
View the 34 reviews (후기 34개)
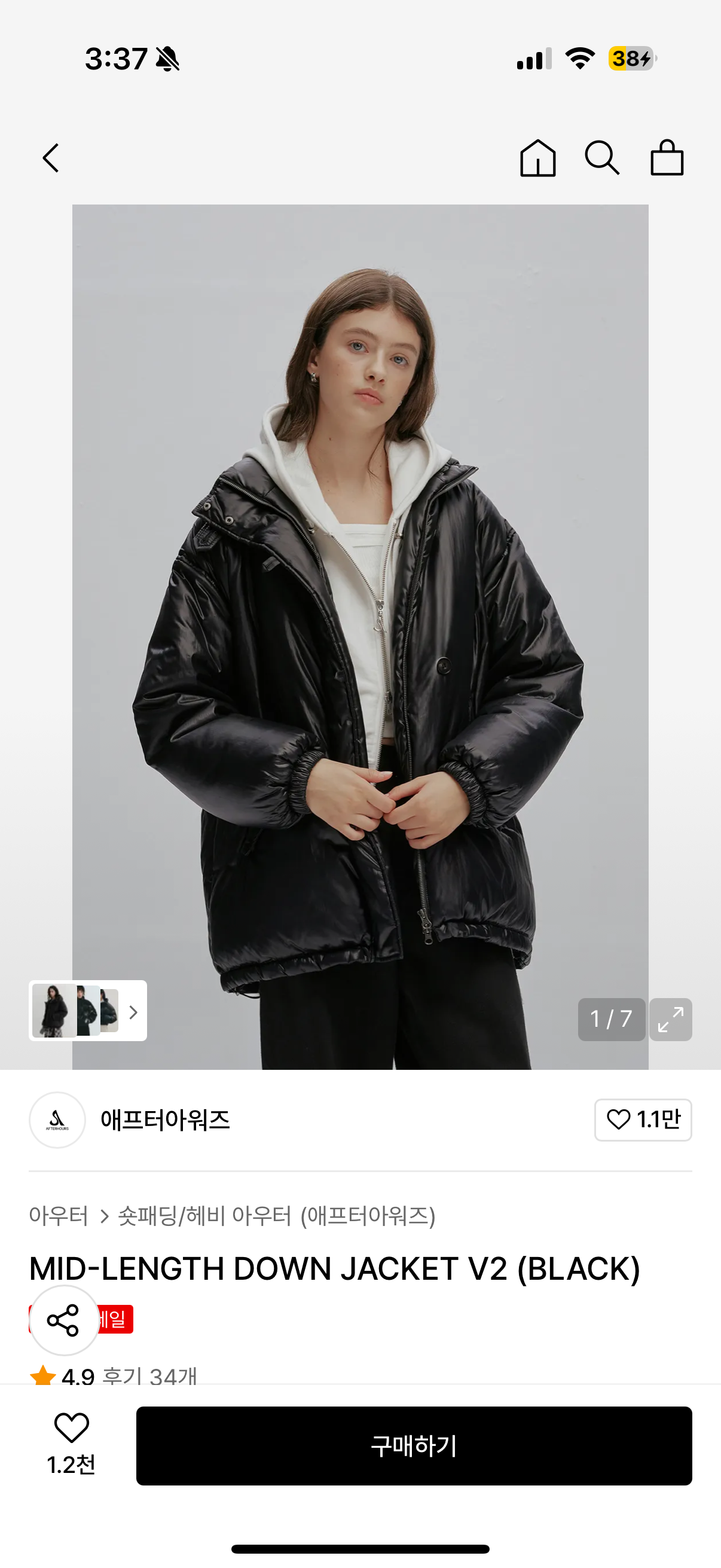point(149,1375)
